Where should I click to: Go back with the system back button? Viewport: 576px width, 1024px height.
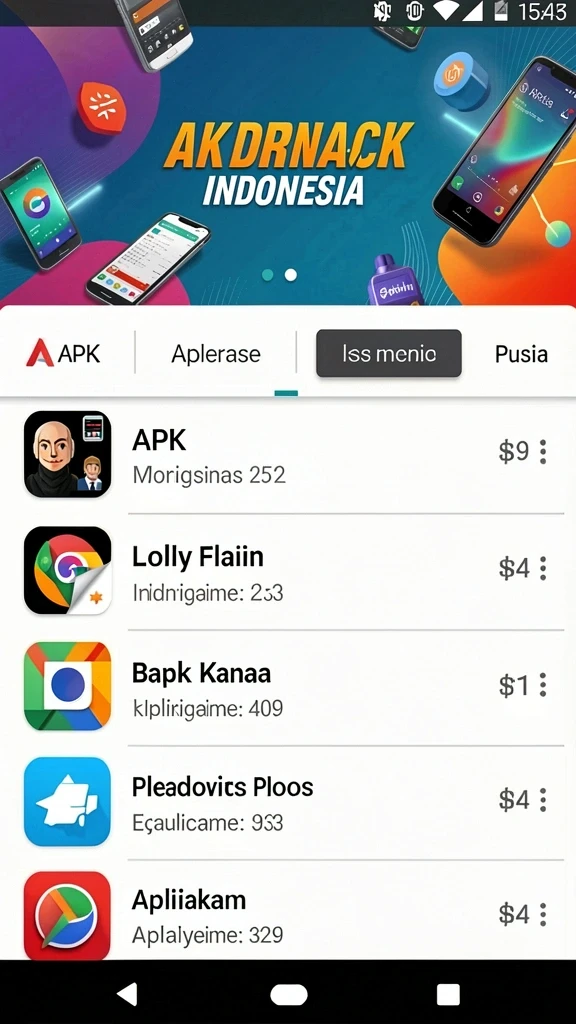(x=127, y=994)
